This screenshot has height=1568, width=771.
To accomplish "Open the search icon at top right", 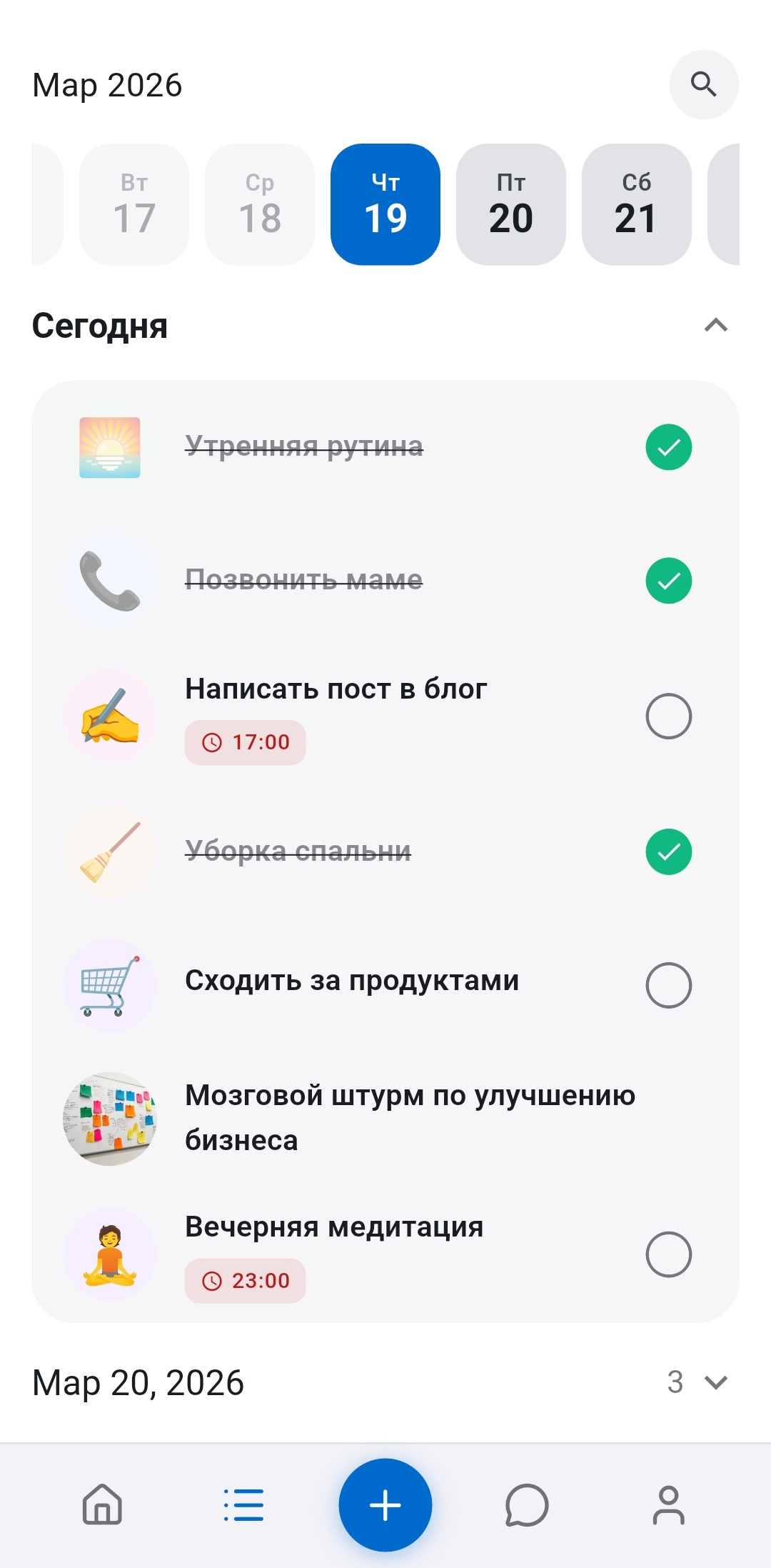I will pos(704,84).
